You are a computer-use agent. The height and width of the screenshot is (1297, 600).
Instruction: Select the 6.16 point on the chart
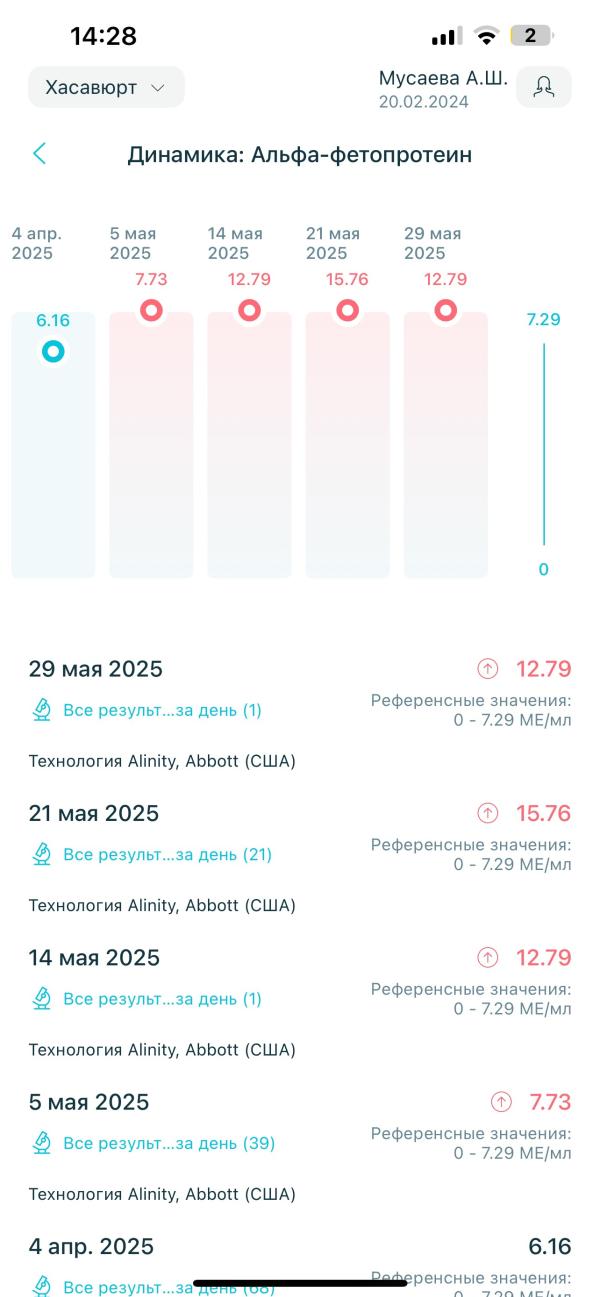coord(53,351)
